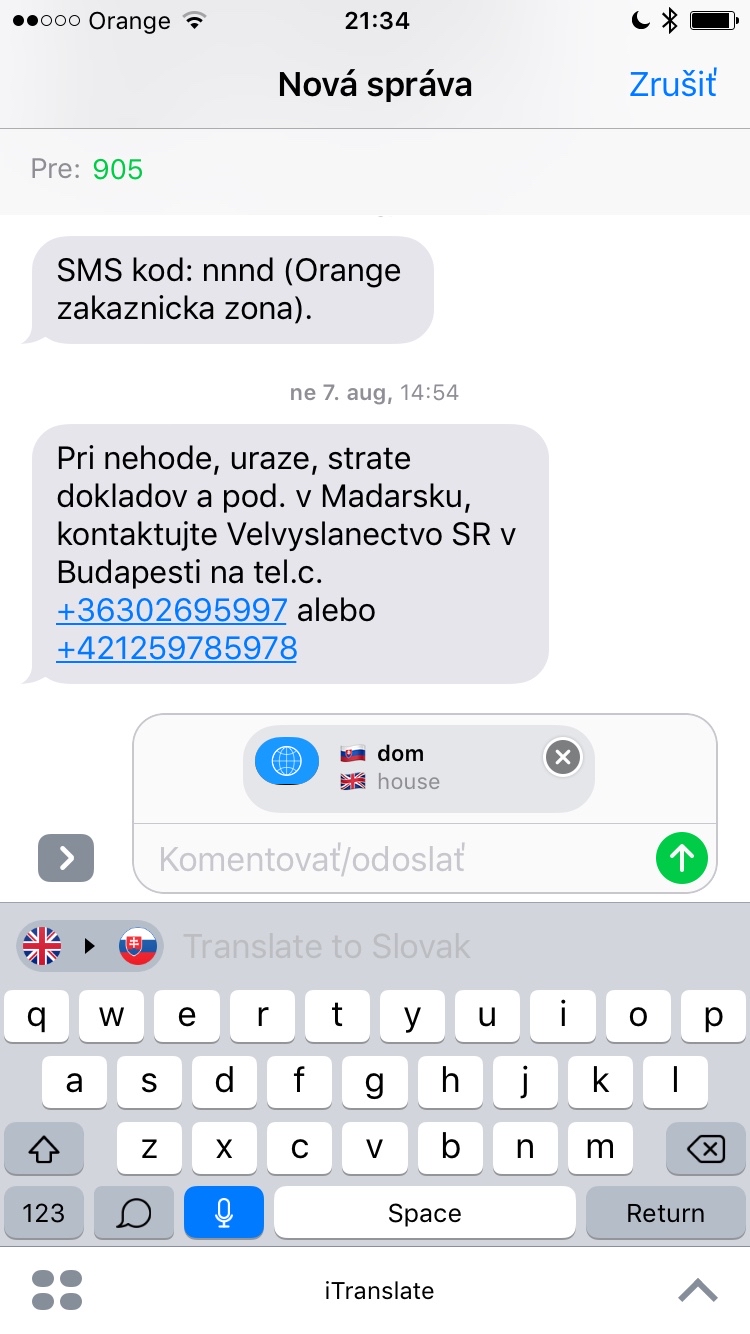Call the +36302695997 phone link
Image resolution: width=750 pixels, height=1334 pixels.
point(172,609)
